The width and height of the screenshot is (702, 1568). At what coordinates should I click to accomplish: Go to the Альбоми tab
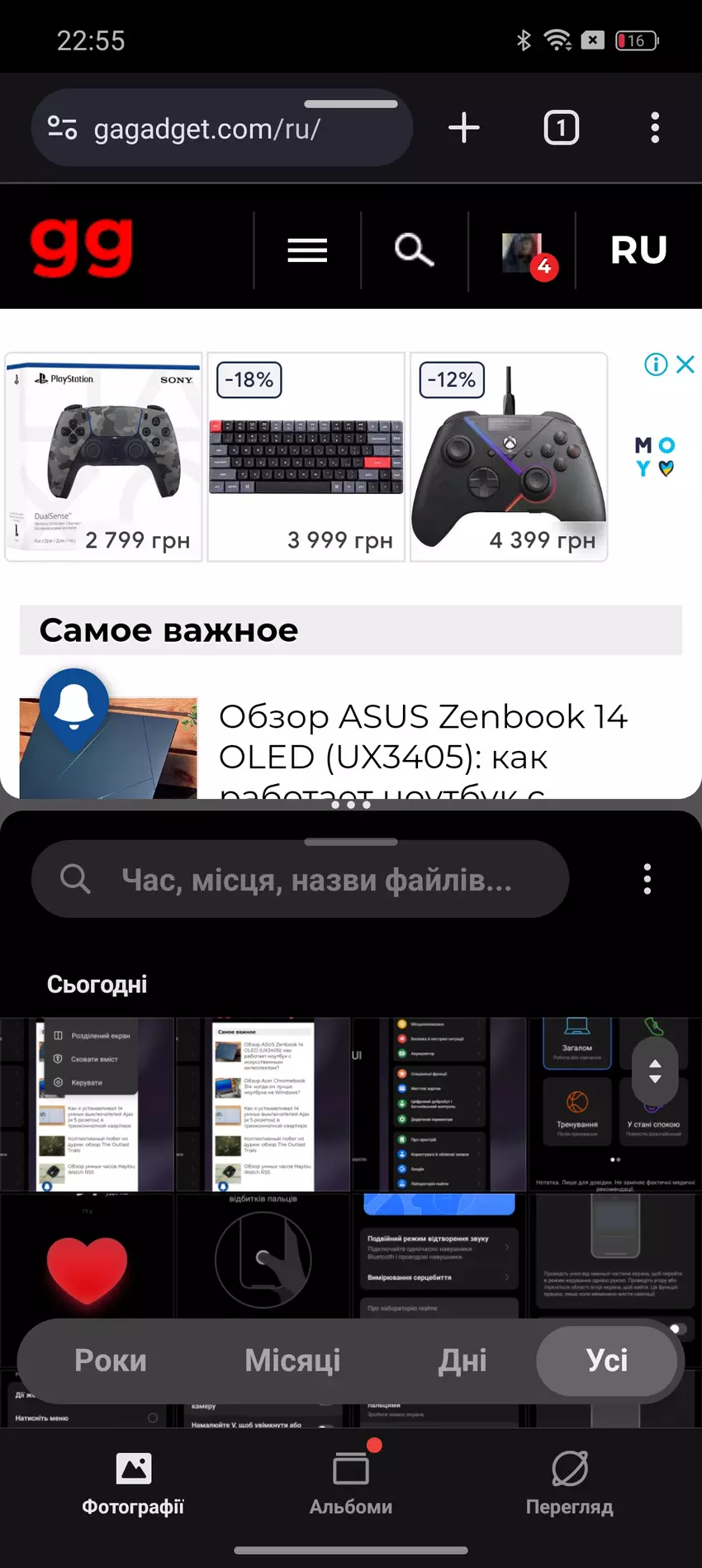coord(351,1483)
